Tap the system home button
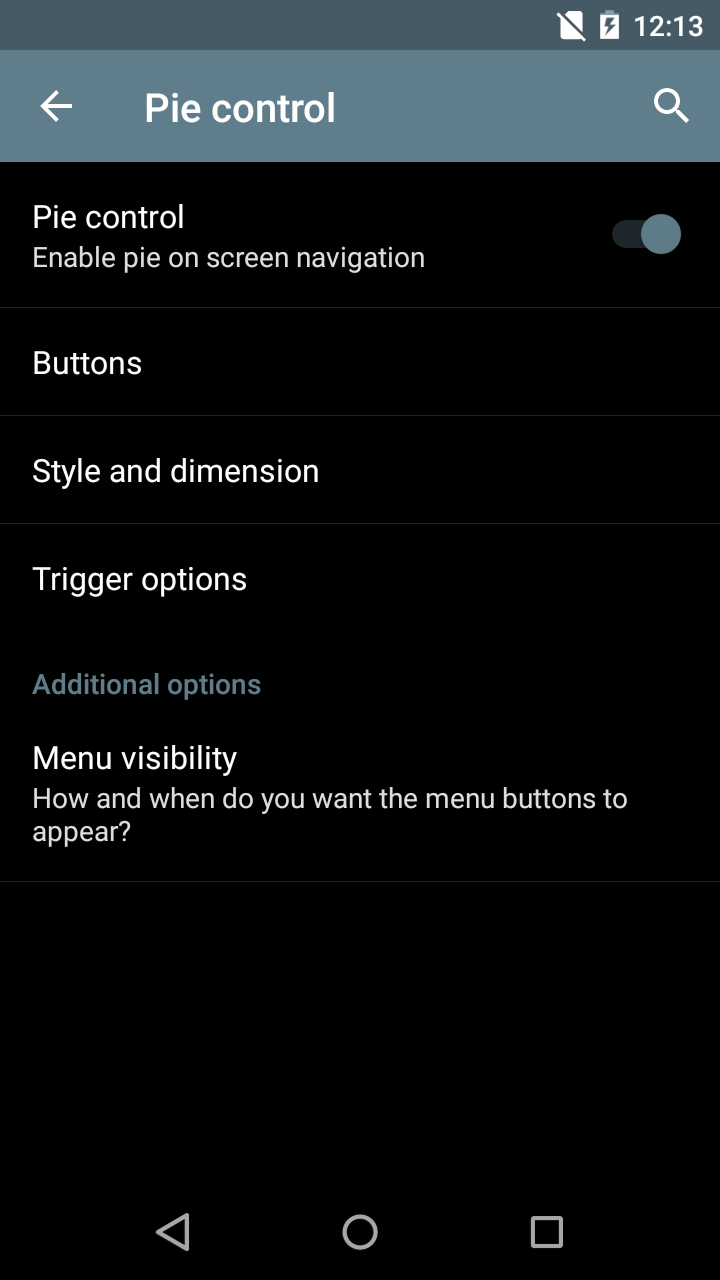The image size is (720, 1280). [360, 1232]
